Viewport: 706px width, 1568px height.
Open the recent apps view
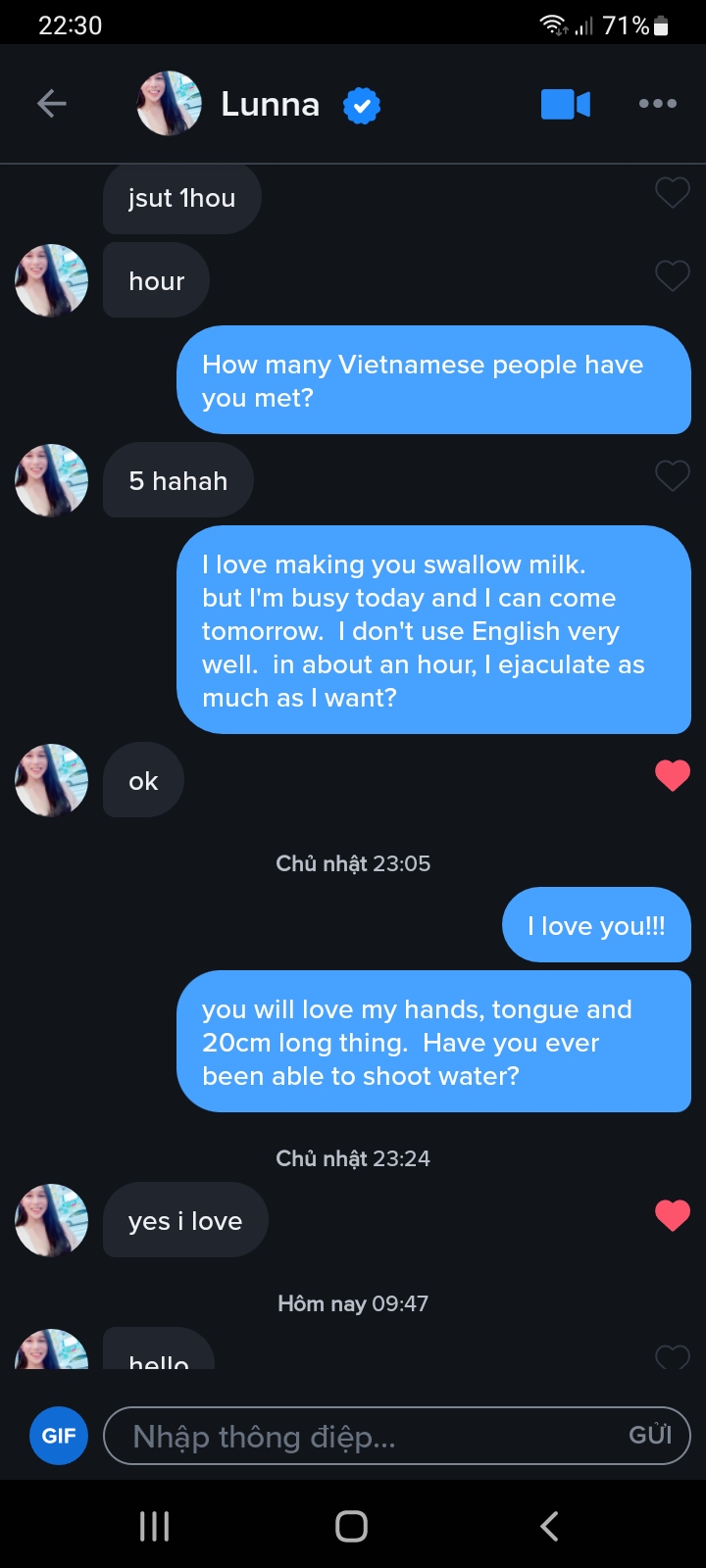click(155, 1526)
